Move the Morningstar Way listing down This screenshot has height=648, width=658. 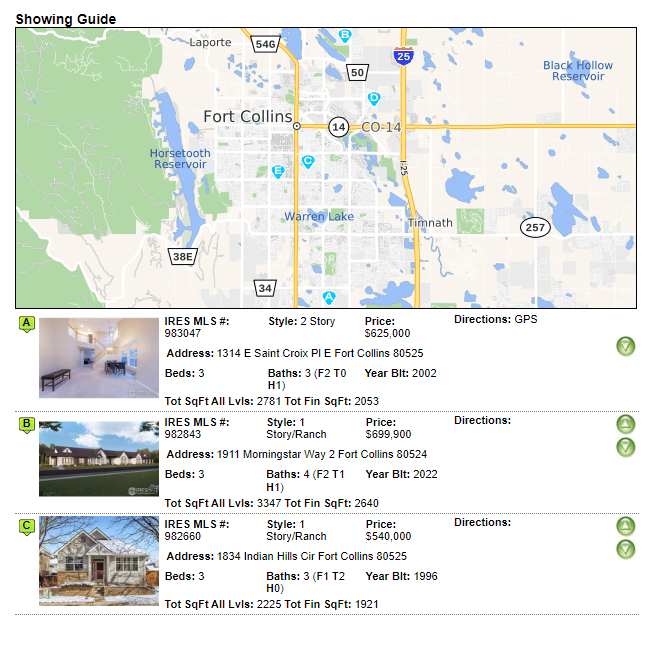tap(626, 447)
